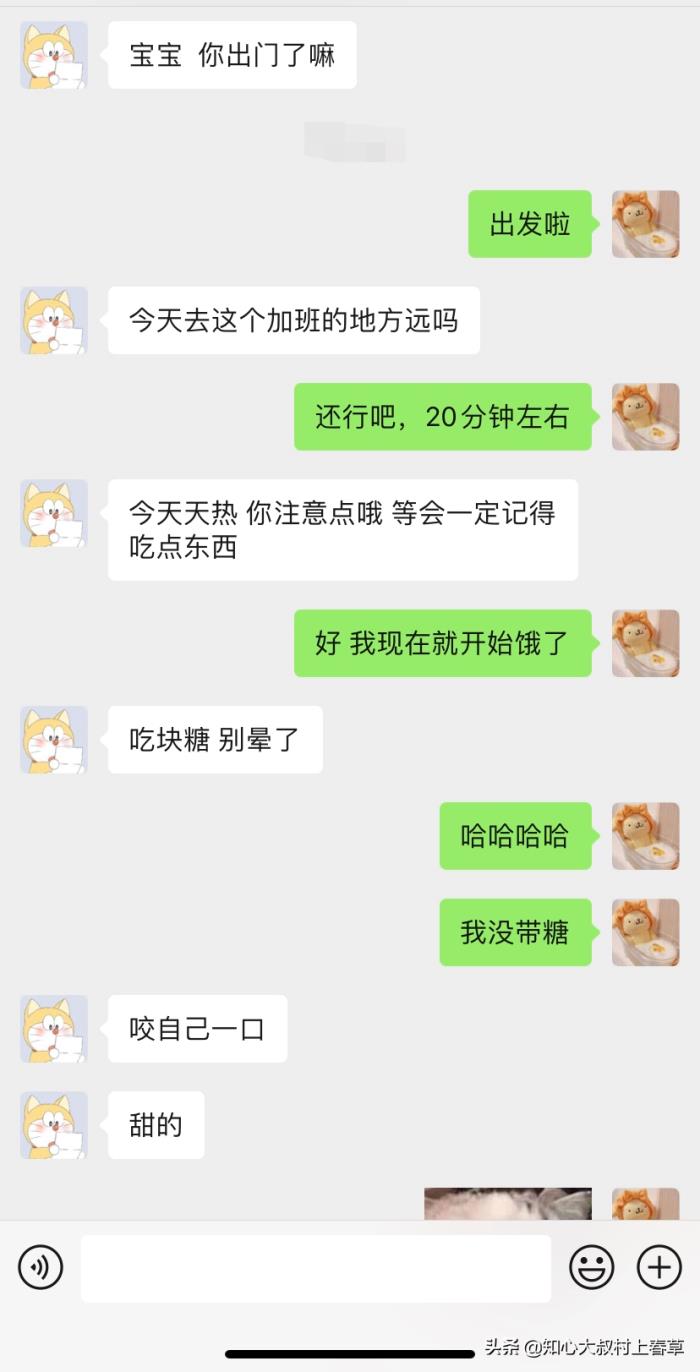Open the partially visible photo message
This screenshot has width=700, height=1372.
pyautogui.click(x=507, y=1203)
